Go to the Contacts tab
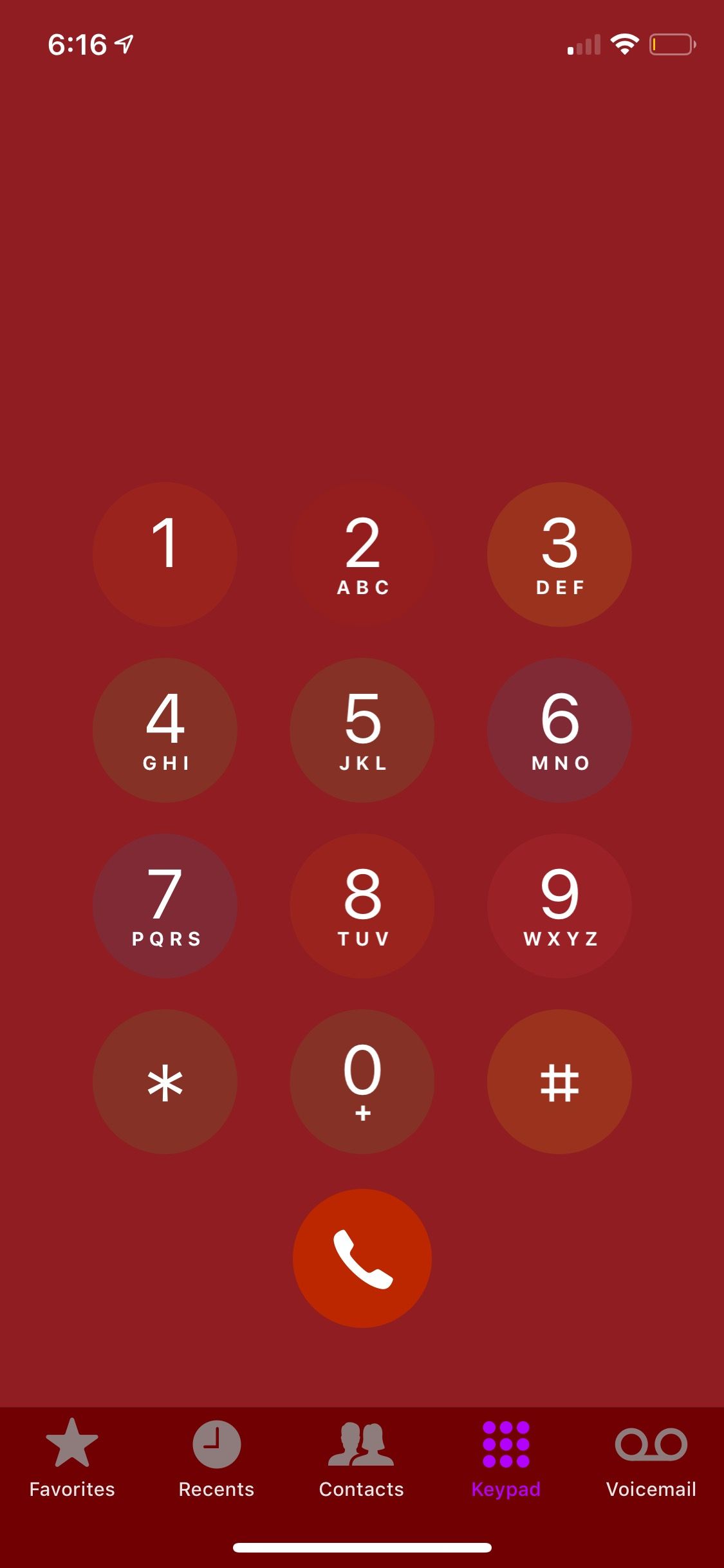 tap(362, 1459)
